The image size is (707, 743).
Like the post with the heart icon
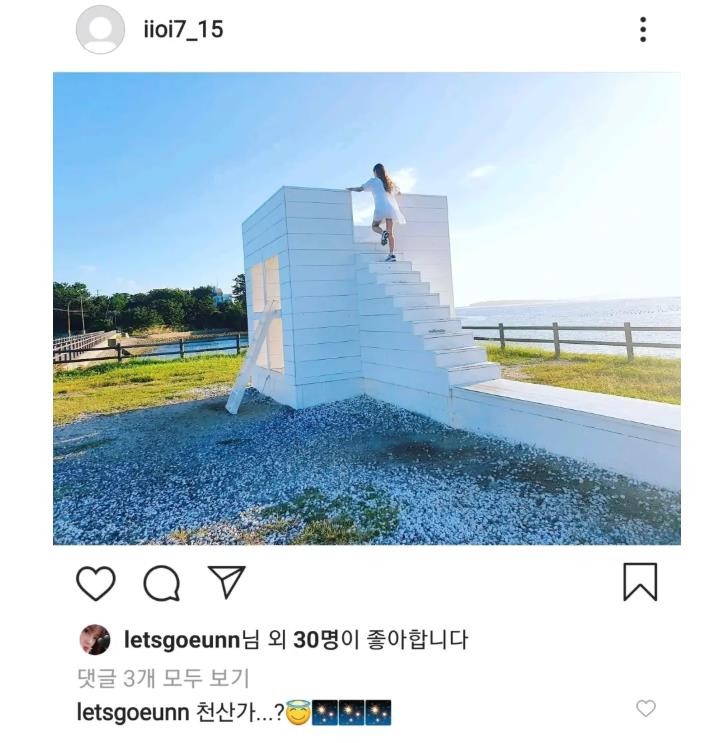point(96,583)
